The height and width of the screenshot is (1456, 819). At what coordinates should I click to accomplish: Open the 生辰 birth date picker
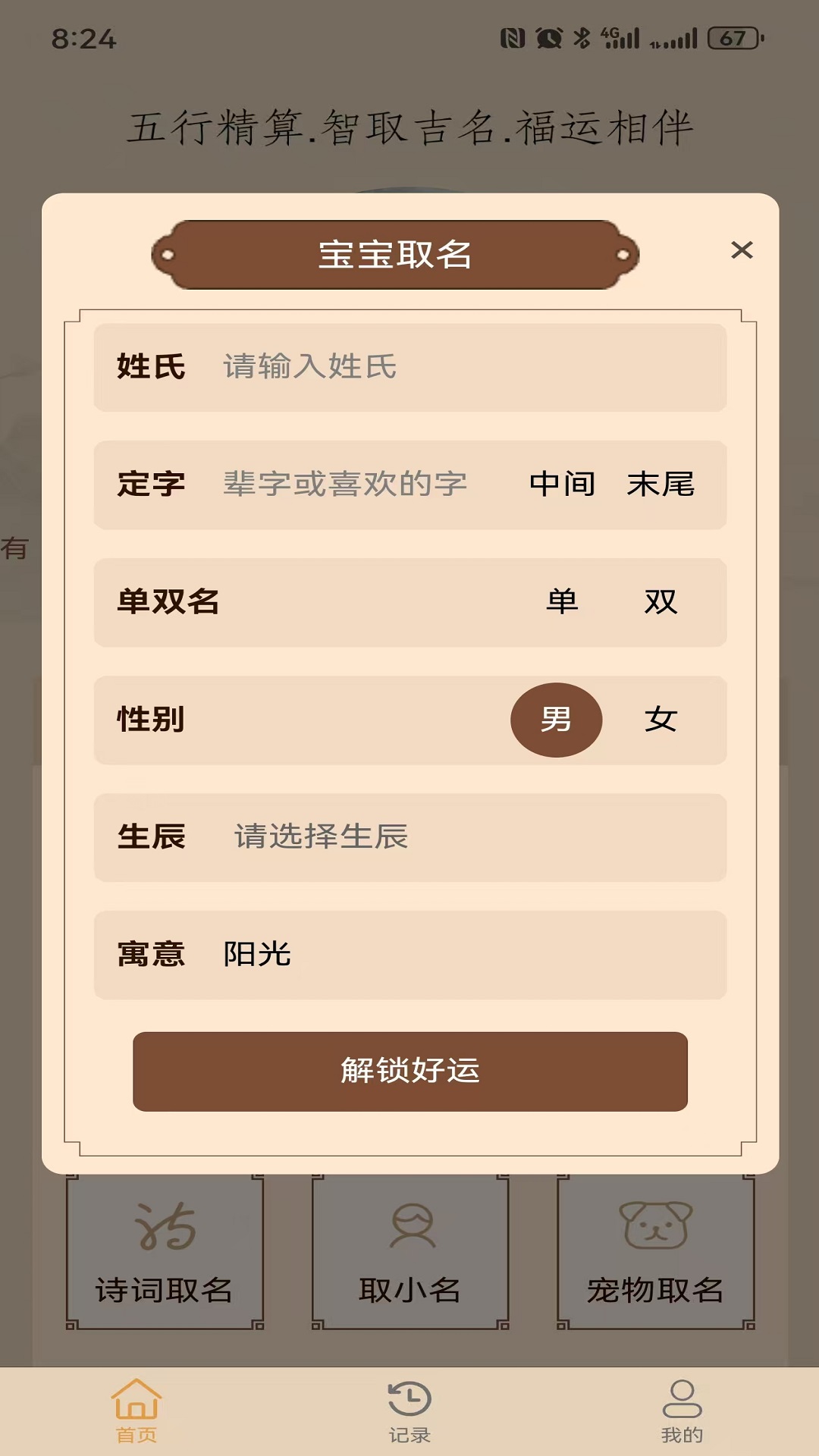point(409,839)
